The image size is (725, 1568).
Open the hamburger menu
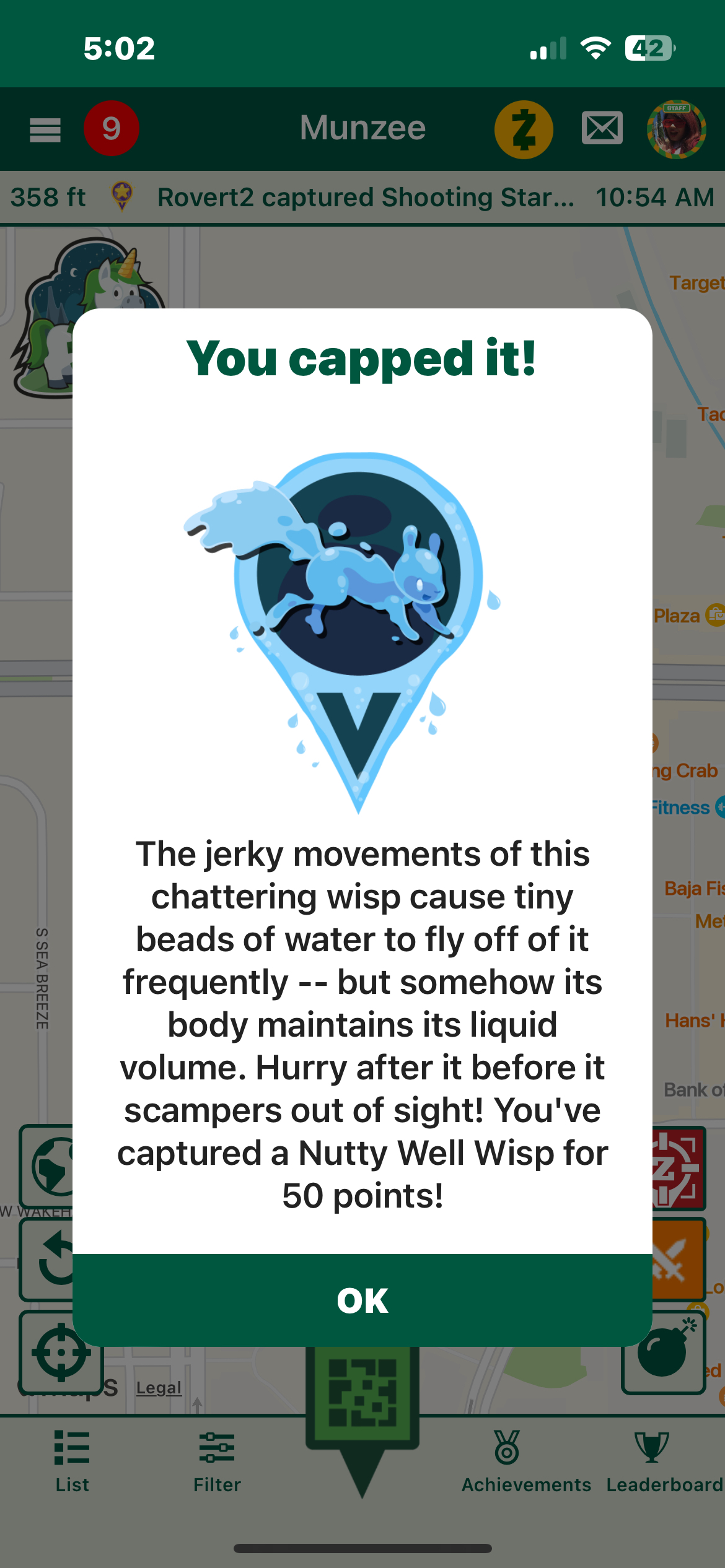(x=45, y=129)
